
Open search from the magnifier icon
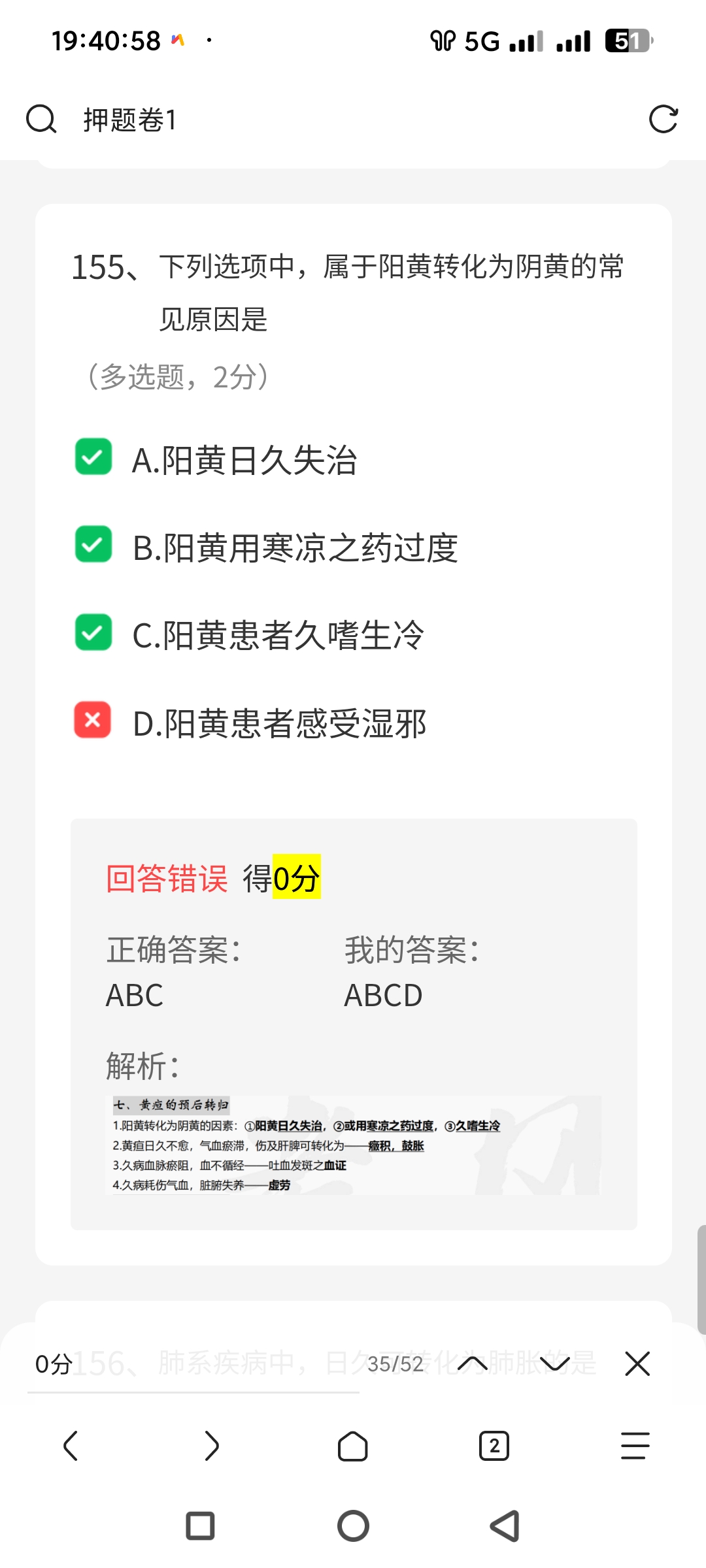point(41,120)
